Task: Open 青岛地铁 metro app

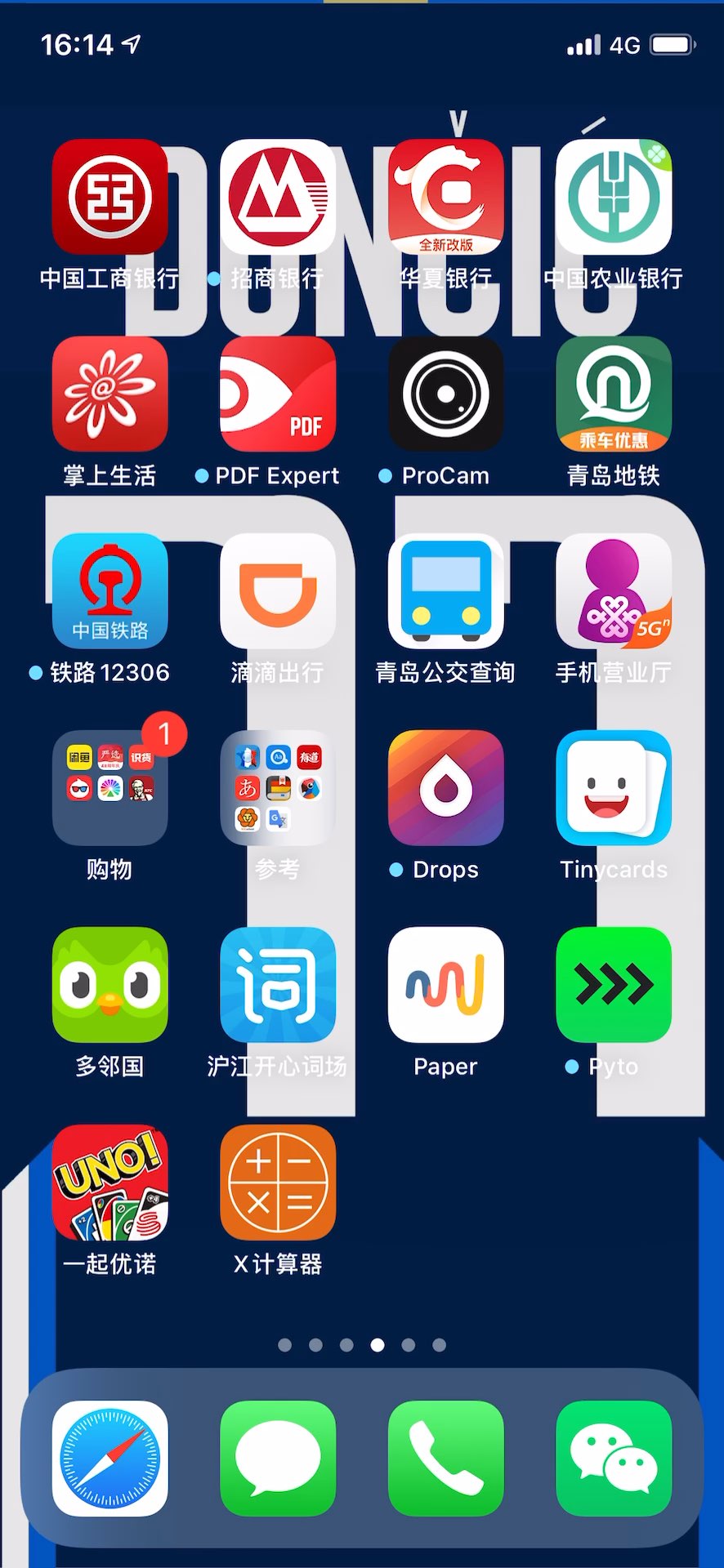Action: point(613,394)
